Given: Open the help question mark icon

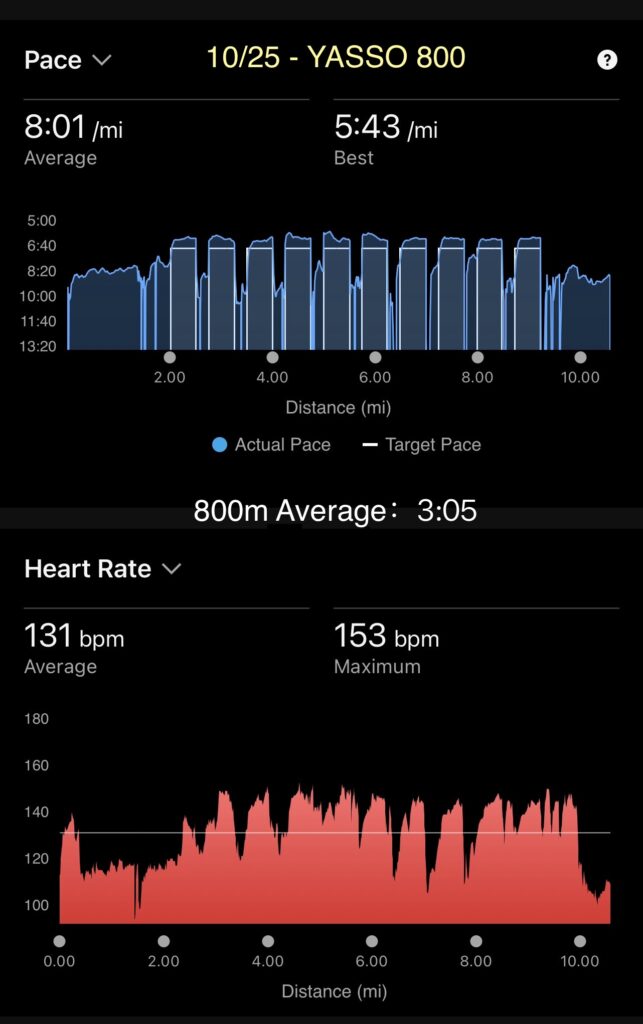Looking at the screenshot, I should point(607,60).
